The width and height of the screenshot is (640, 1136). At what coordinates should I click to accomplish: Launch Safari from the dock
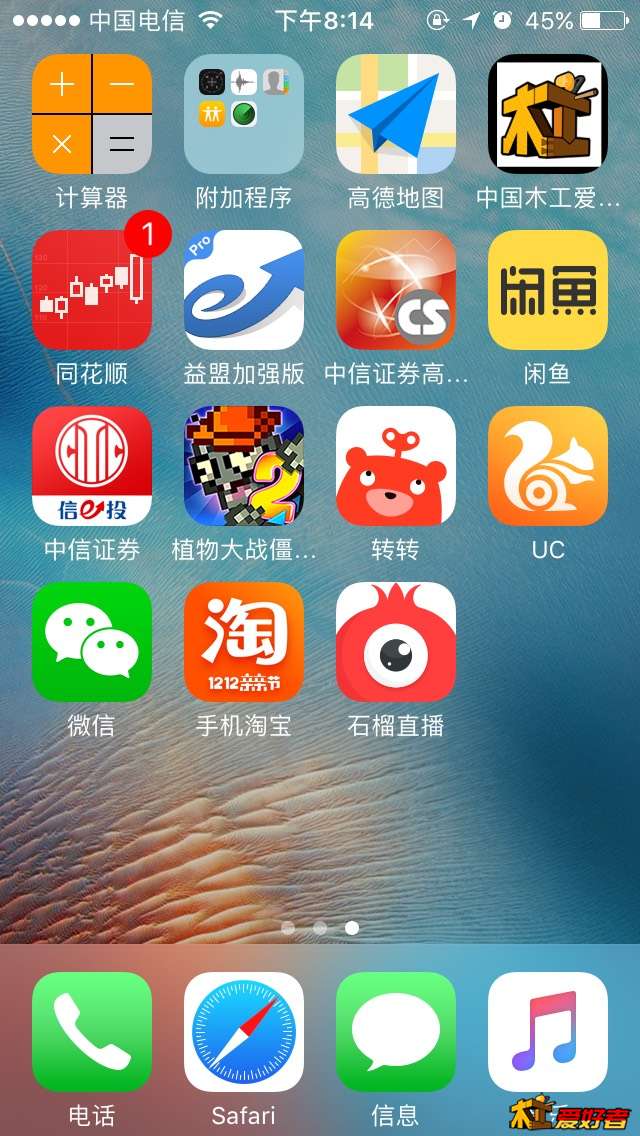point(244,1032)
